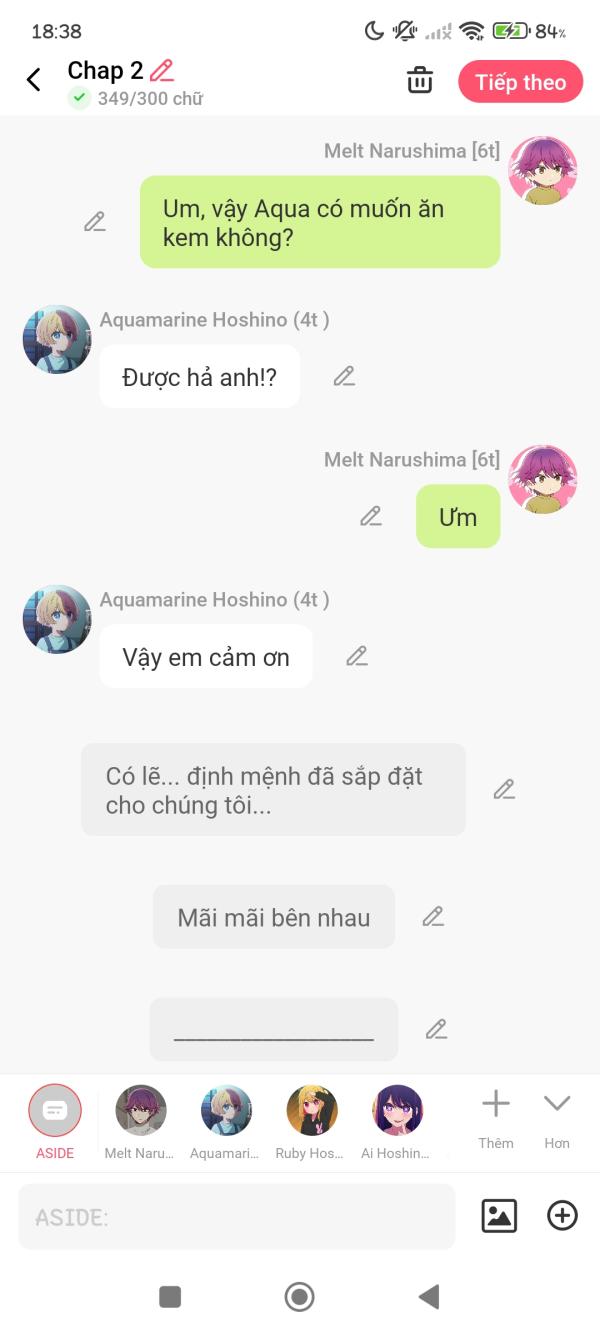Edit the Chap 2 title

(x=161, y=71)
